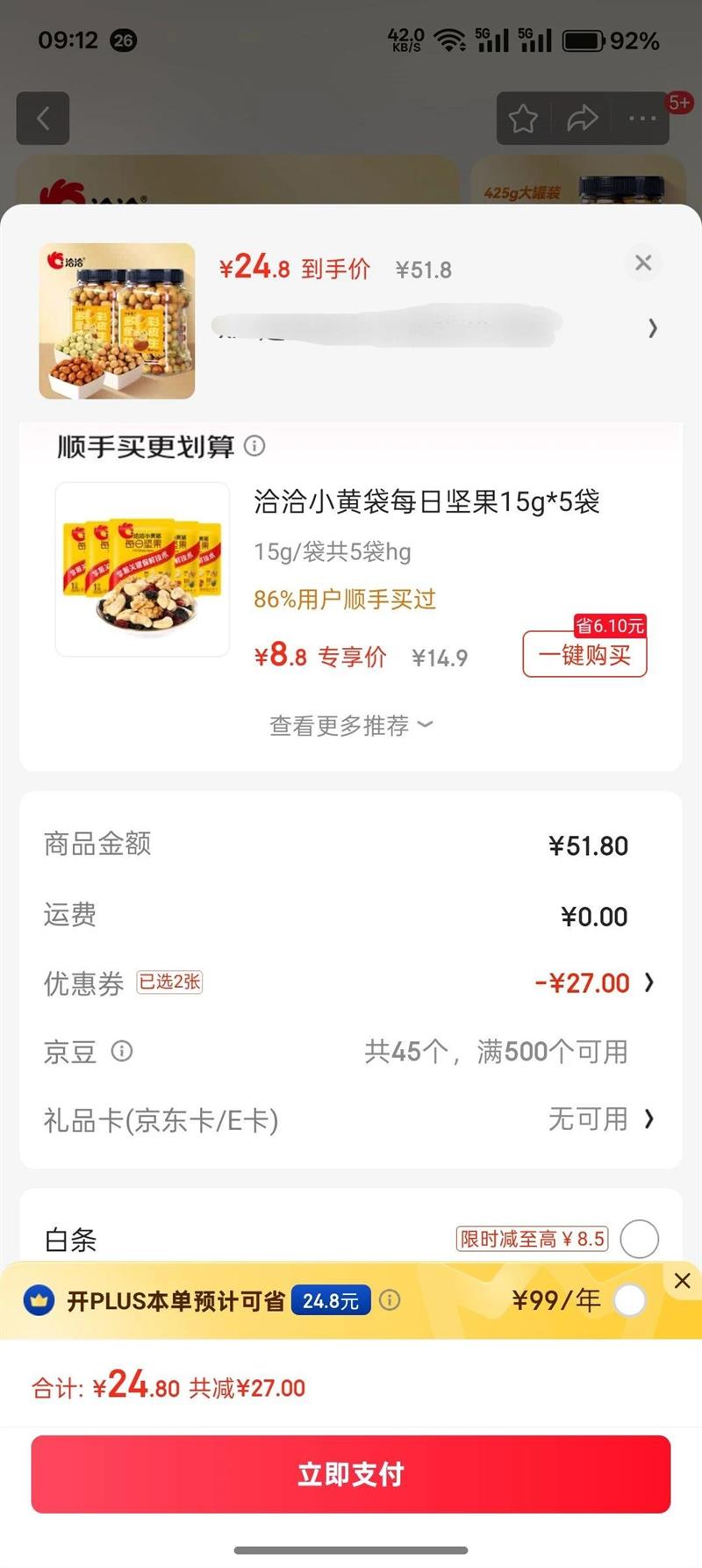Open the three-dot overflow menu

click(641, 119)
